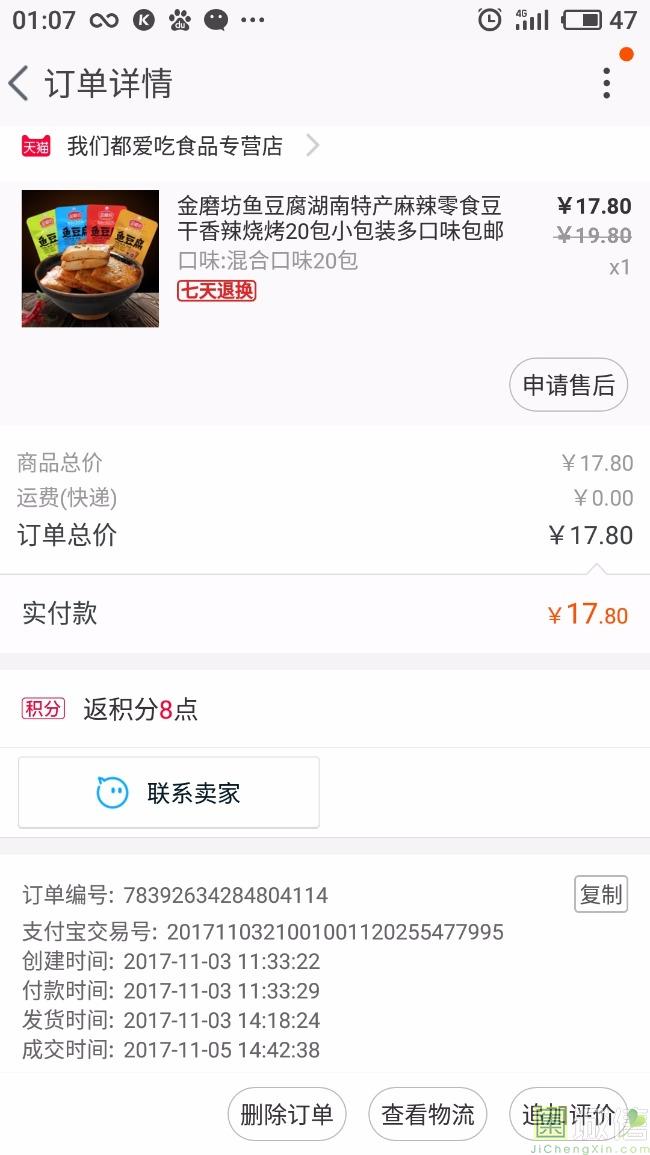This screenshot has height=1155, width=650.
Task: Delete this order with 删除订单
Action: (x=287, y=1115)
